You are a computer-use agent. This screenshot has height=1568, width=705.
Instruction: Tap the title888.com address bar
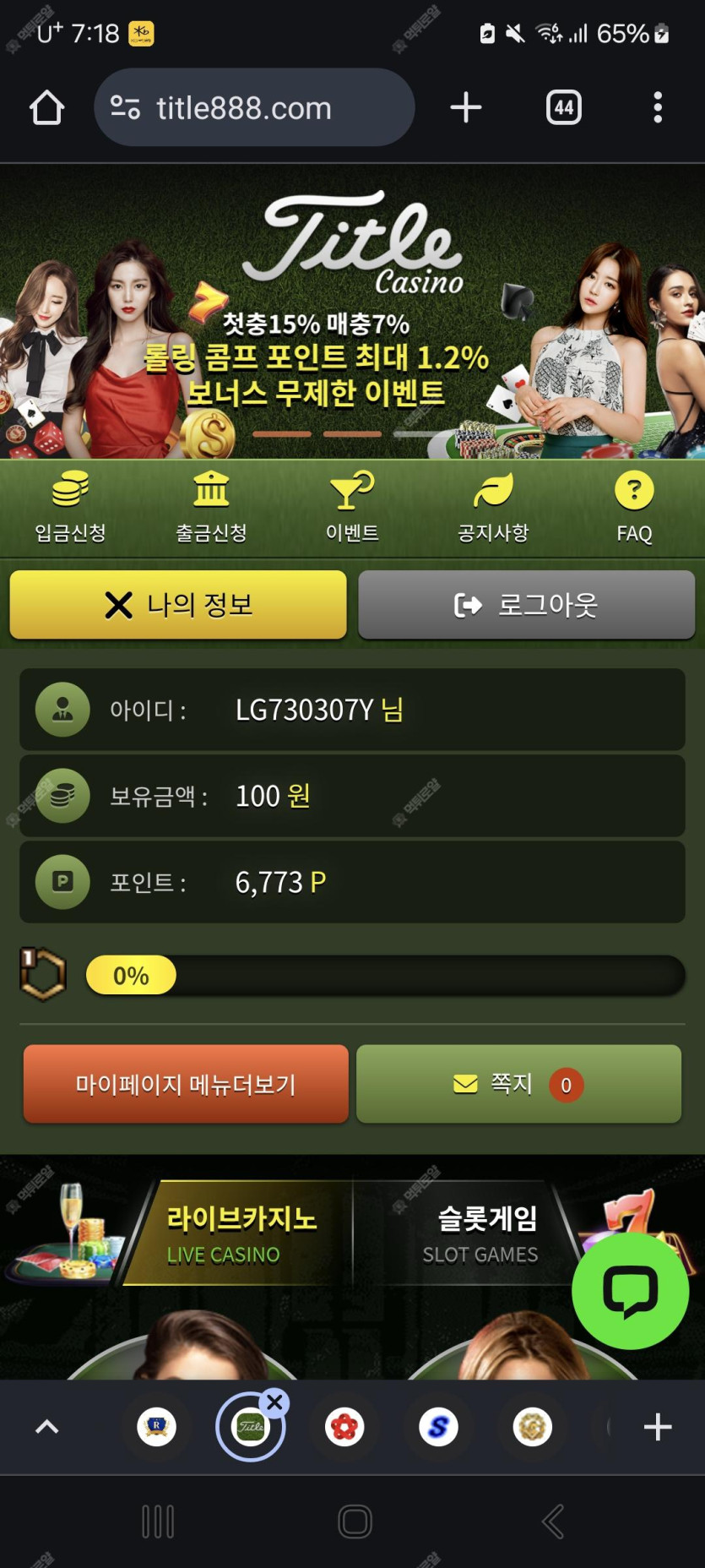click(x=253, y=108)
